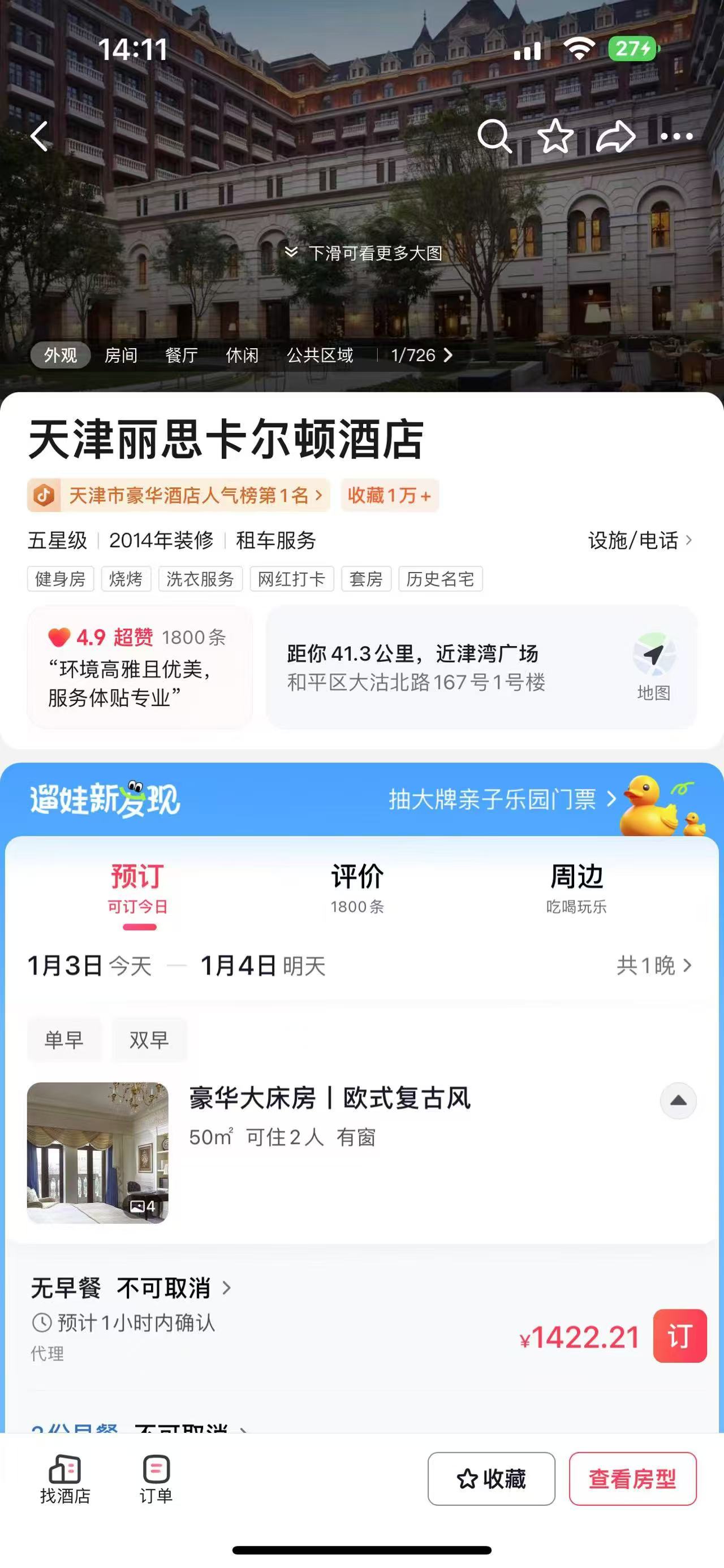724x1568 pixels.
Task: Open the 4.9 超赞 reviews card
Action: tap(139, 667)
